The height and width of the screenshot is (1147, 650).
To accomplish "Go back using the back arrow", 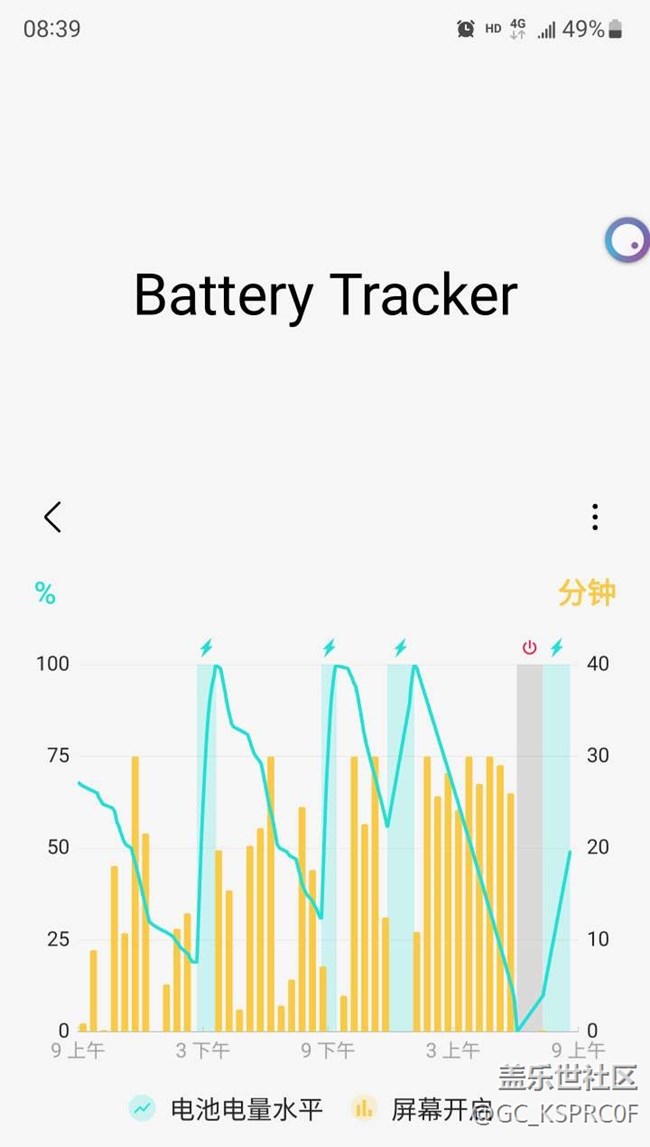I will 53,517.
